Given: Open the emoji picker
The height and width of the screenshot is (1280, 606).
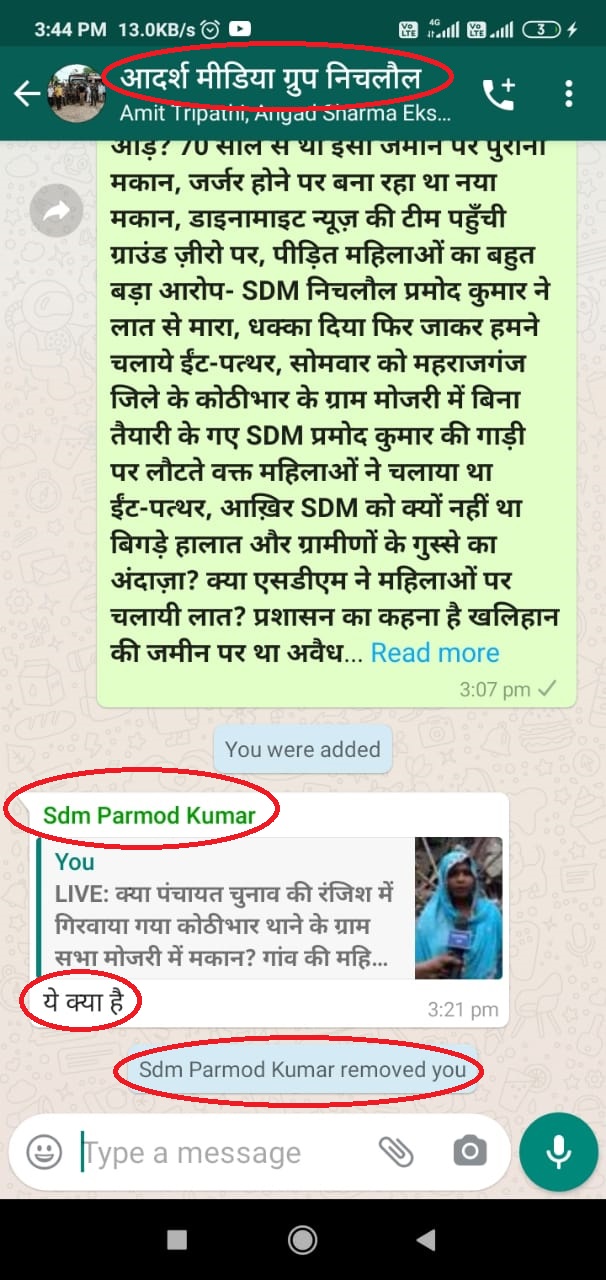Looking at the screenshot, I should (x=44, y=1152).
